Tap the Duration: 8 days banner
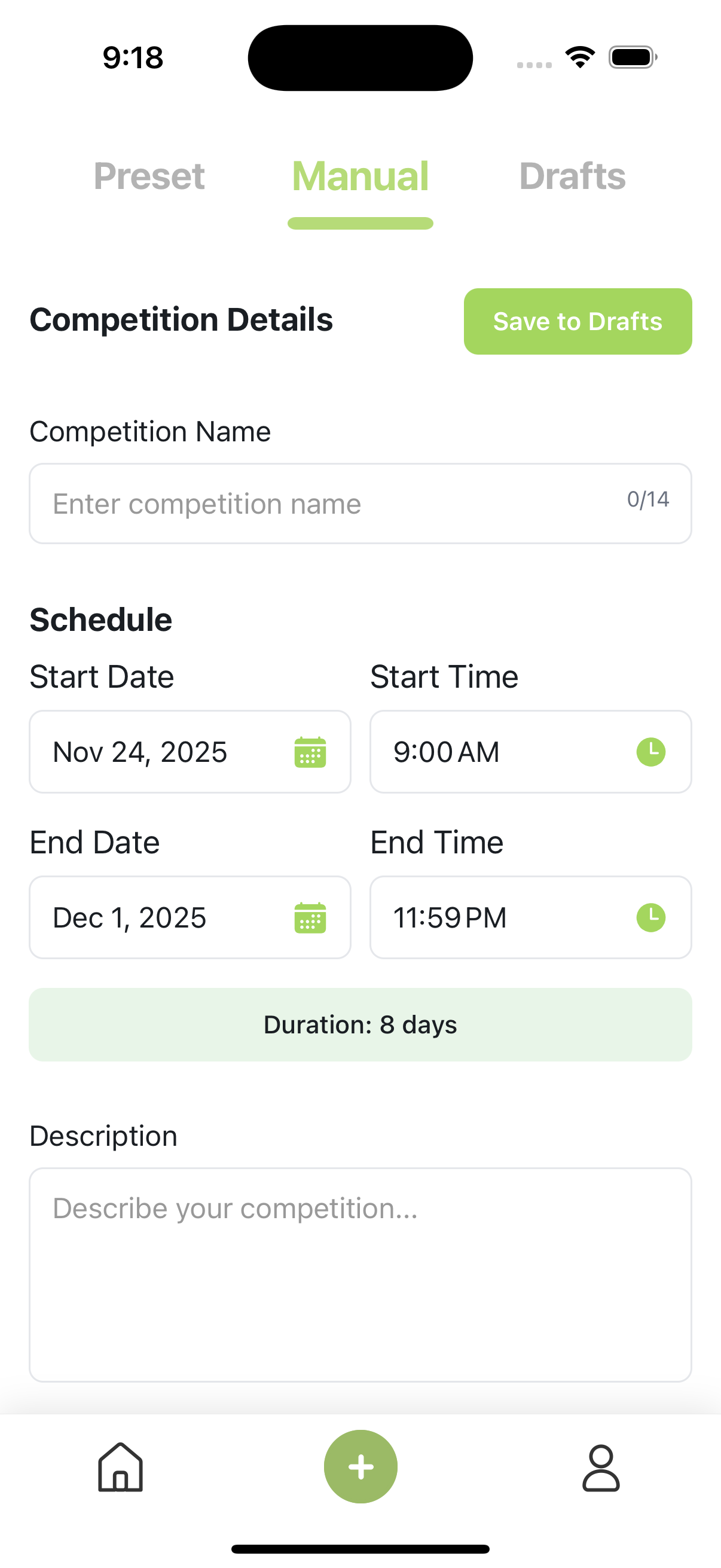Viewport: 721px width, 1568px height. pos(360,1024)
